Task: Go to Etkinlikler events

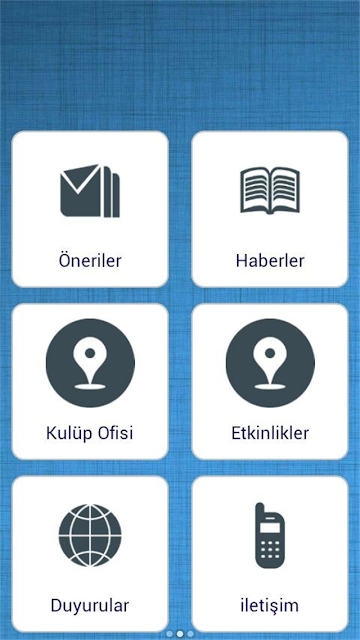Action: pyautogui.click(x=270, y=382)
